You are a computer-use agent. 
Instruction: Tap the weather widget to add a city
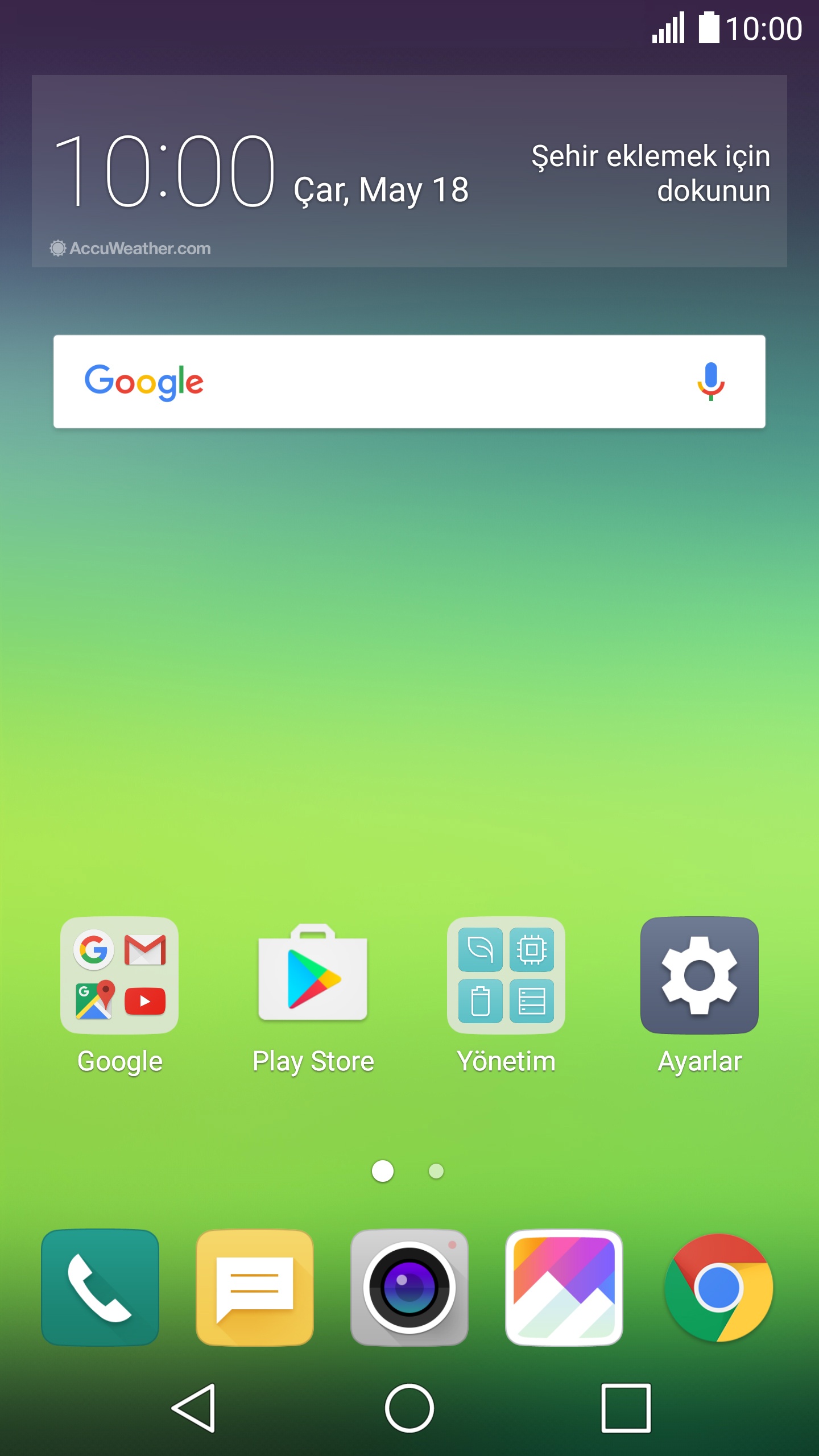651,173
